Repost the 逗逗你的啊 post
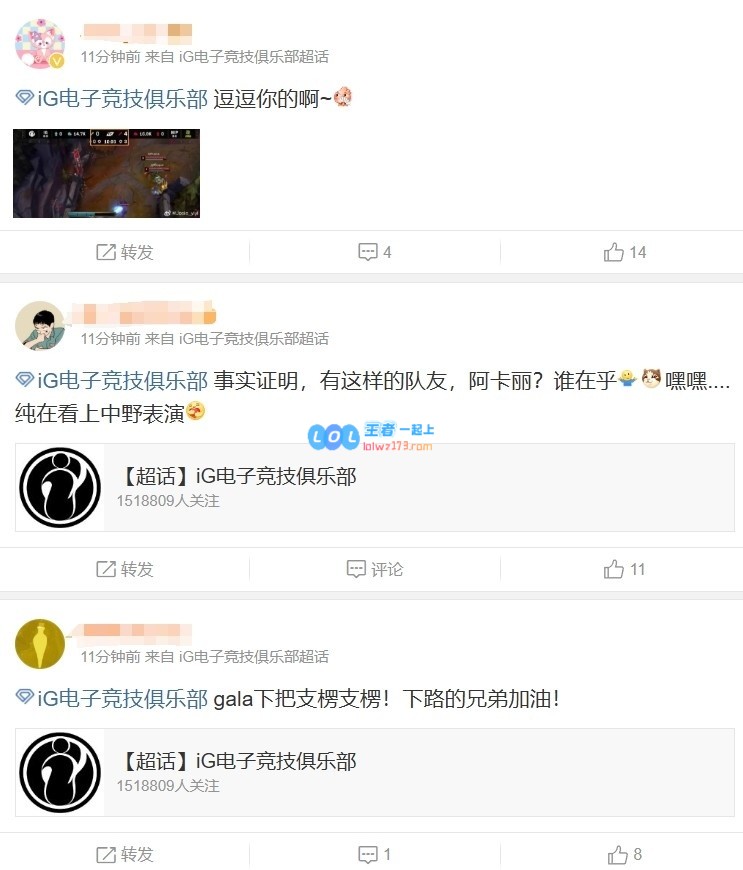Screen dimensions: 743x870 pyautogui.click(x=125, y=252)
